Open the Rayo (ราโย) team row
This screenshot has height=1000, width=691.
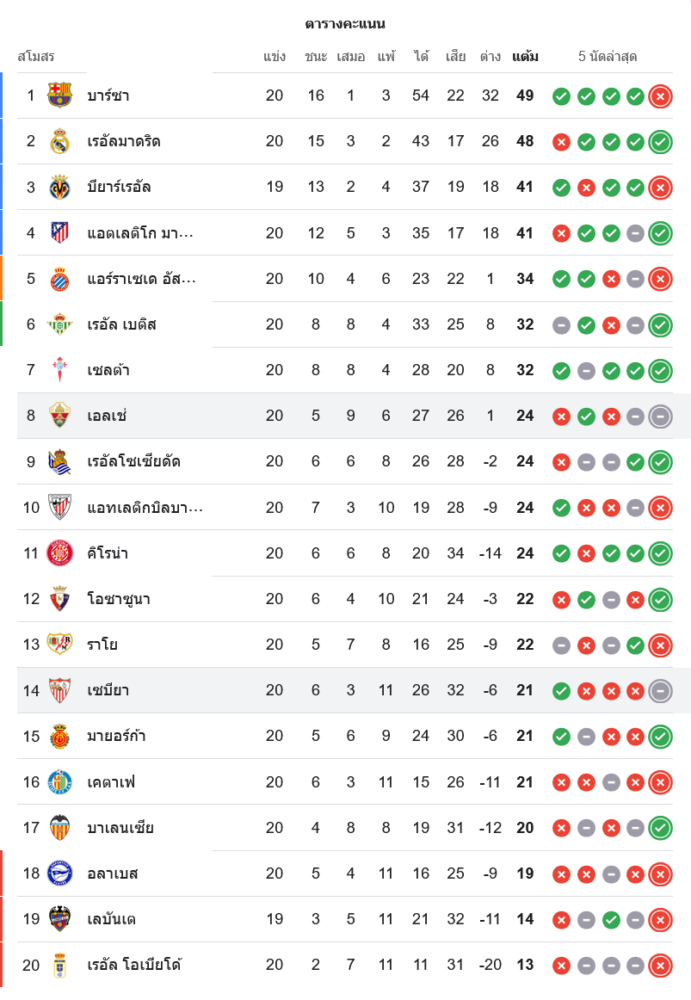tap(102, 645)
